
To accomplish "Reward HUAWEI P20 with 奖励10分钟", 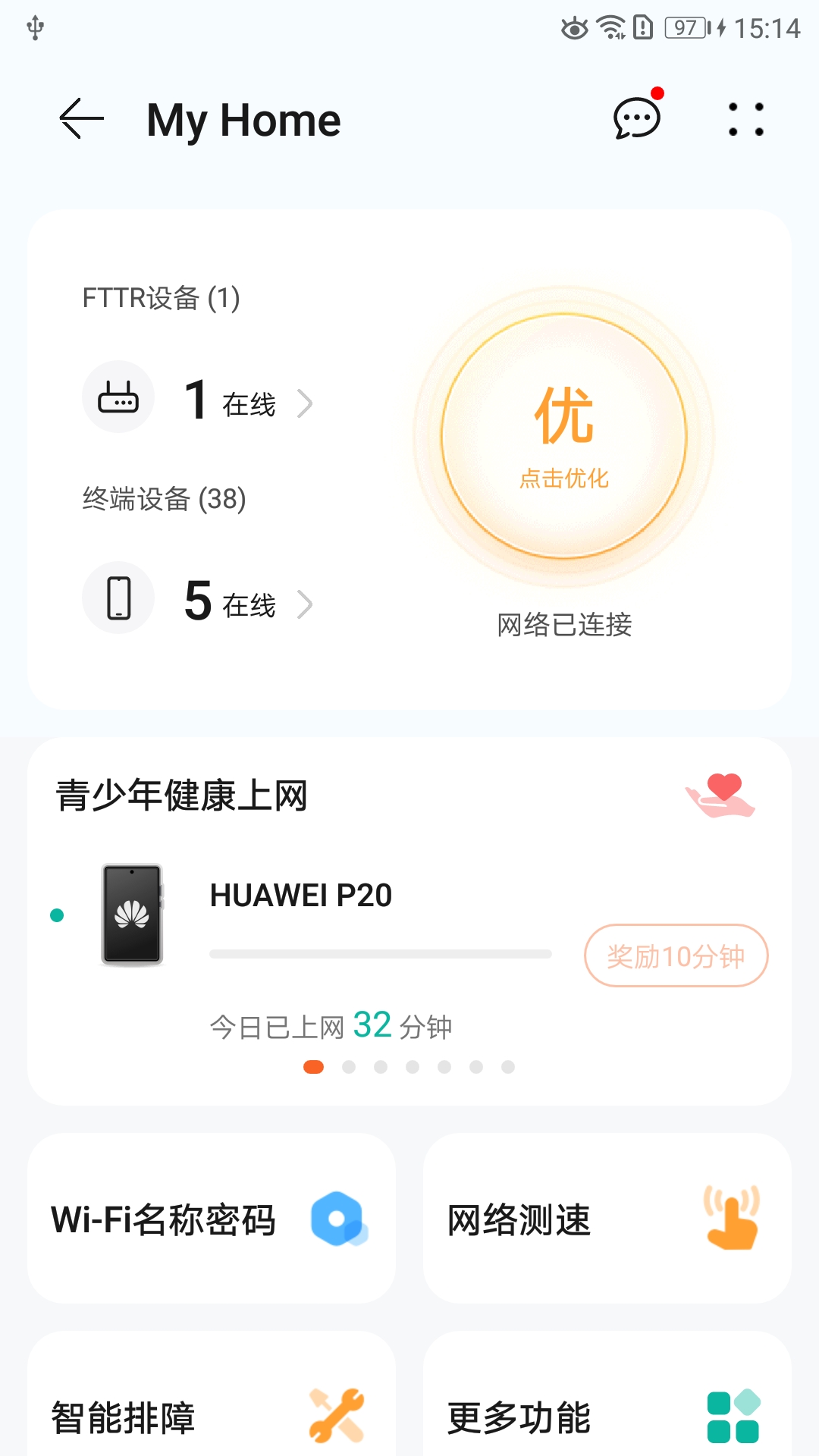I will pyautogui.click(x=676, y=955).
